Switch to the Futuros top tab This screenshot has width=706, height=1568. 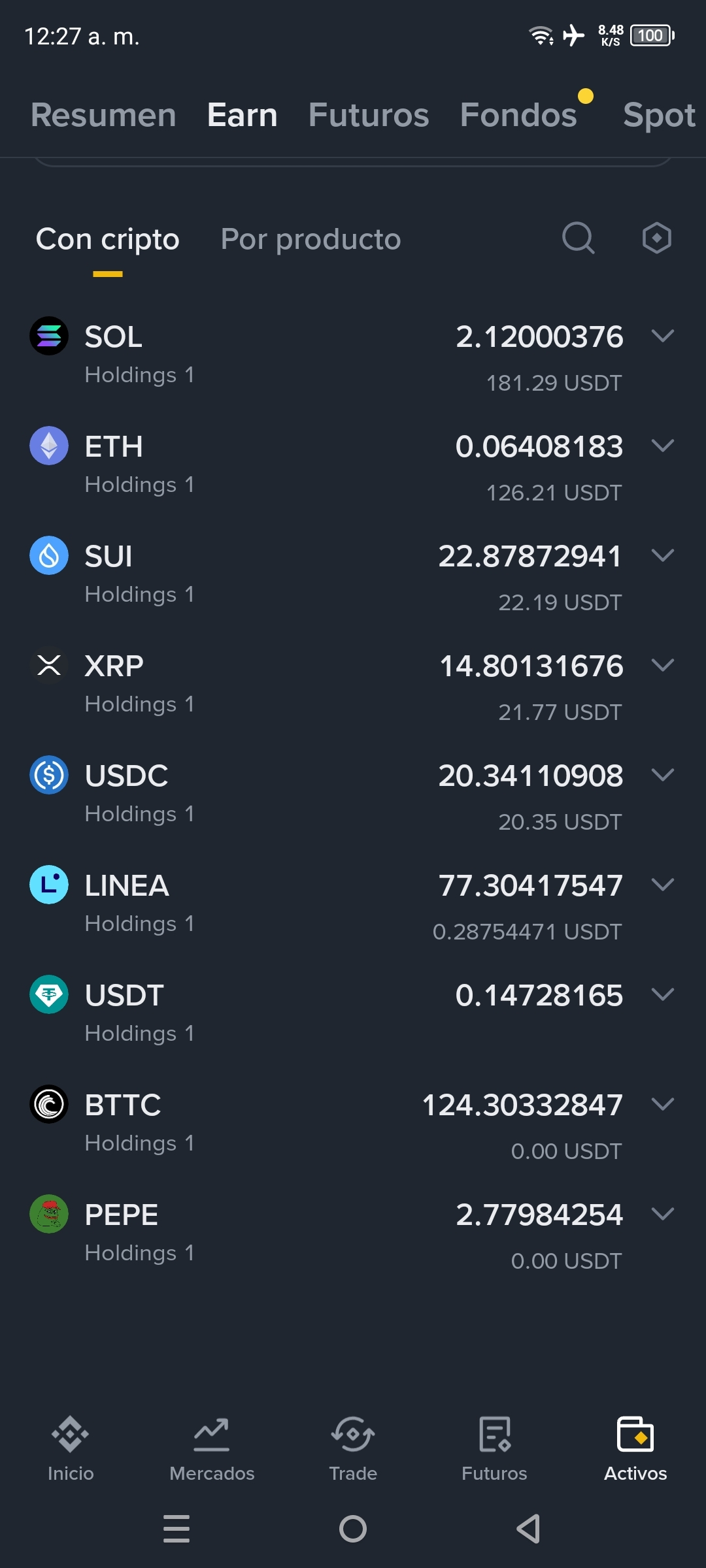369,115
